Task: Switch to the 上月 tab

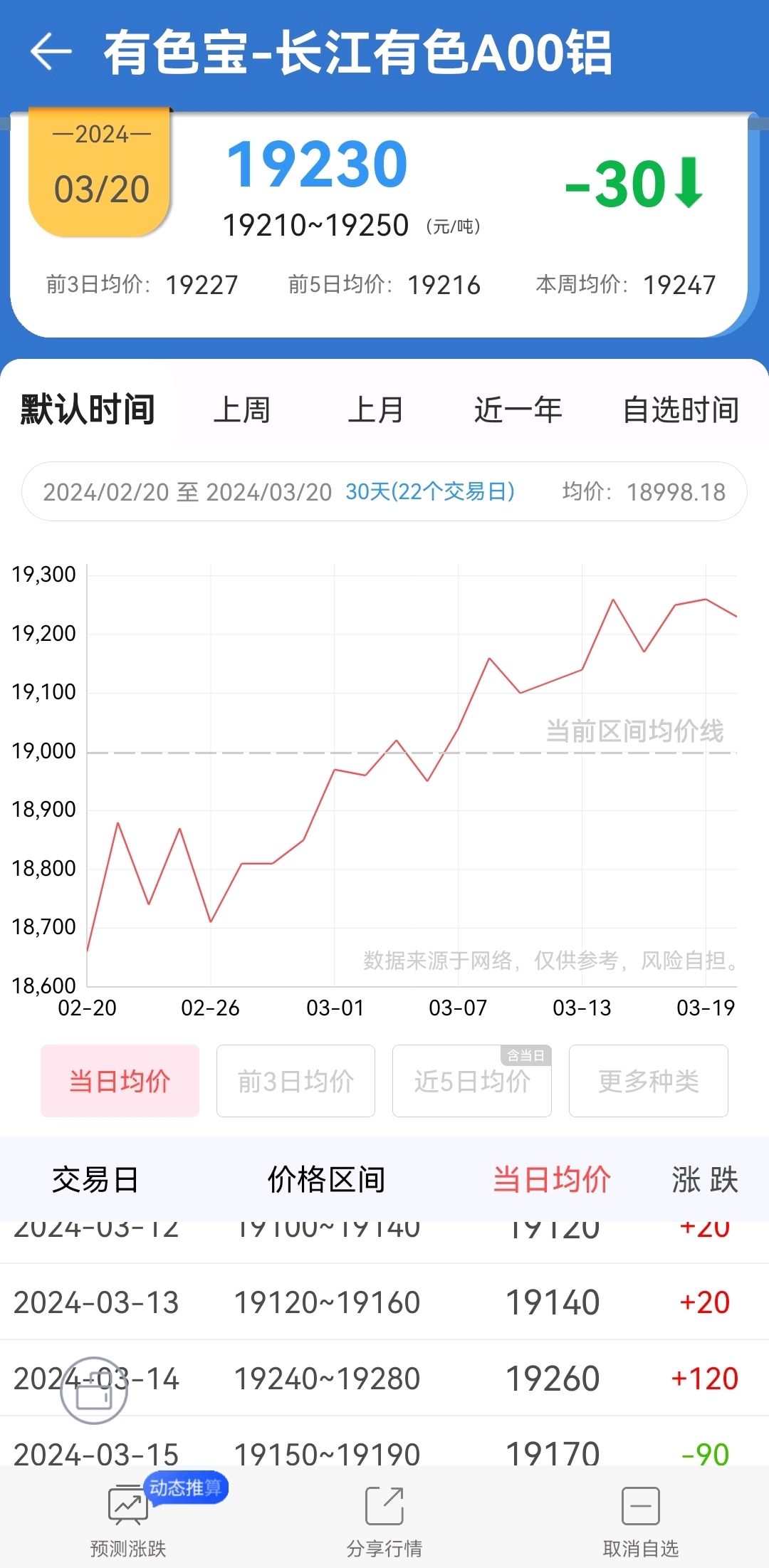Action: point(376,410)
